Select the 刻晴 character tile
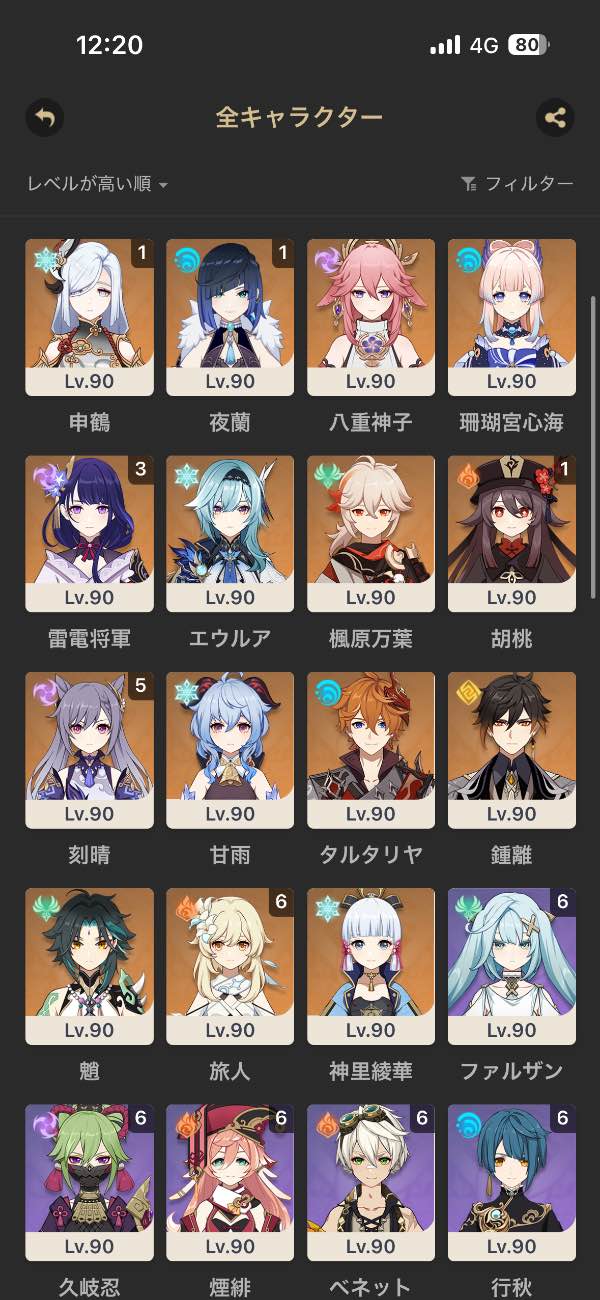The height and width of the screenshot is (1300, 600). [x=90, y=750]
